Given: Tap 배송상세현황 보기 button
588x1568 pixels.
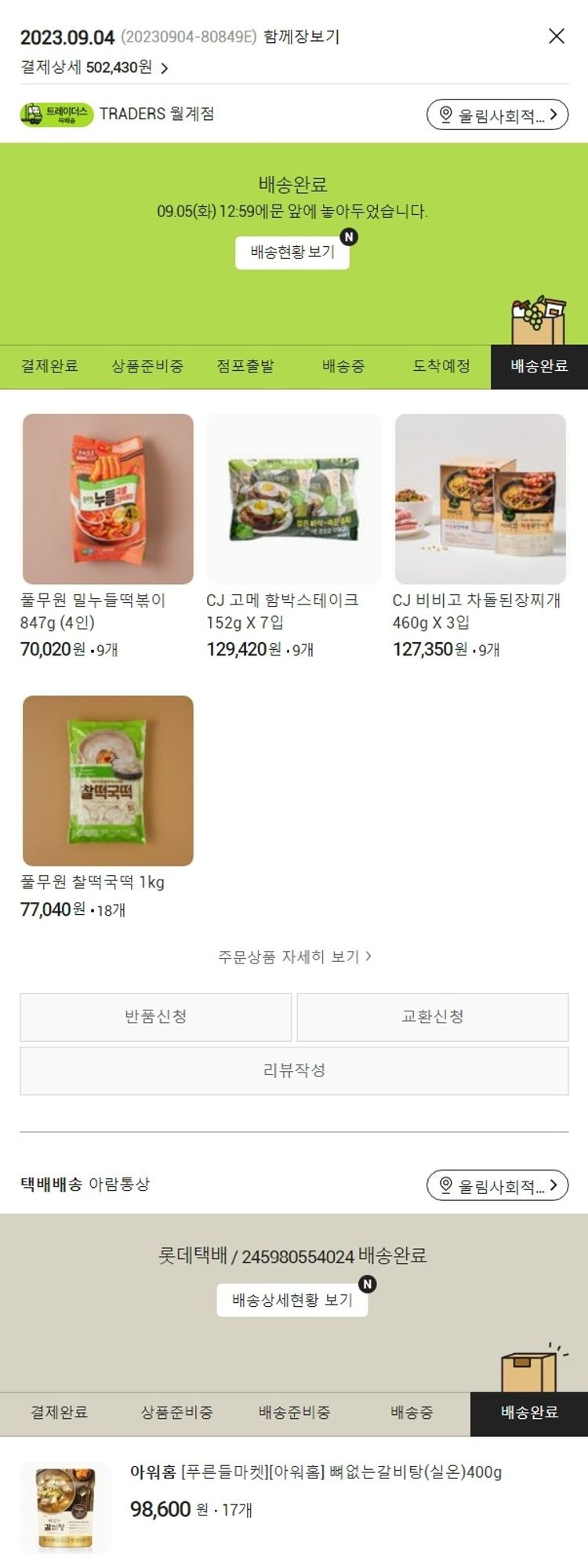Looking at the screenshot, I should tap(292, 1300).
